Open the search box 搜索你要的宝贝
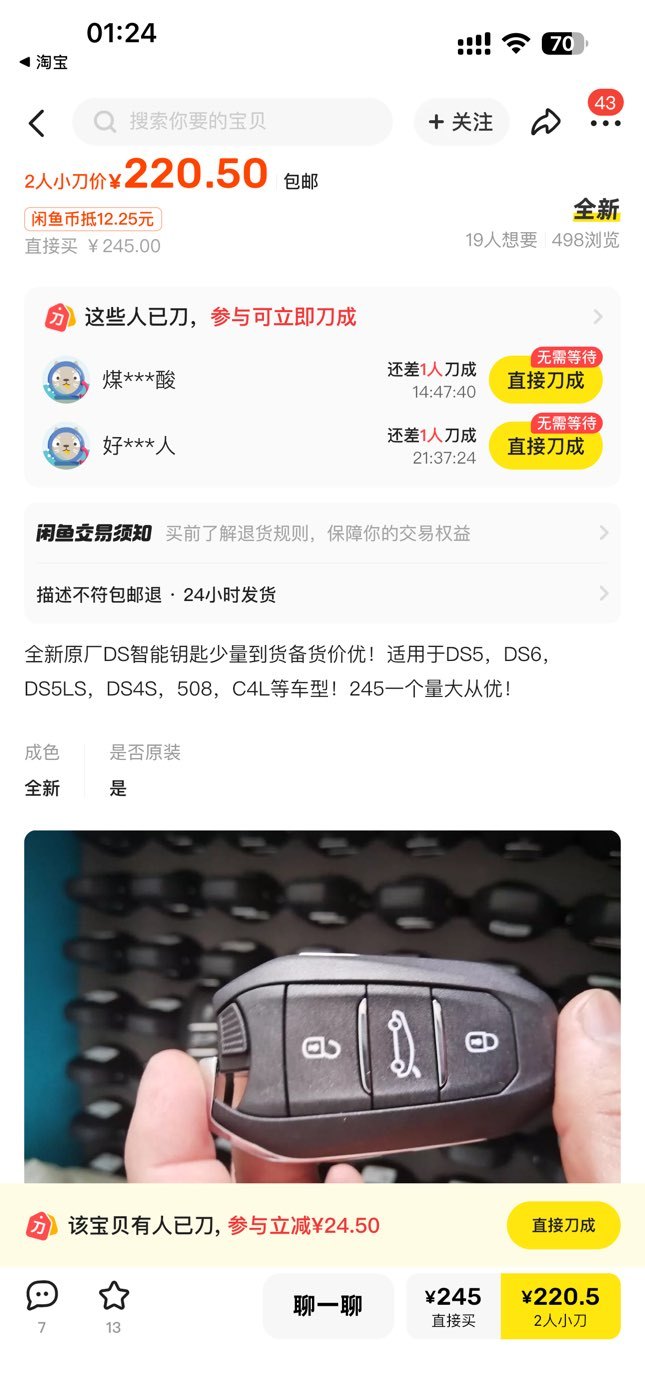The image size is (645, 1398). (232, 122)
